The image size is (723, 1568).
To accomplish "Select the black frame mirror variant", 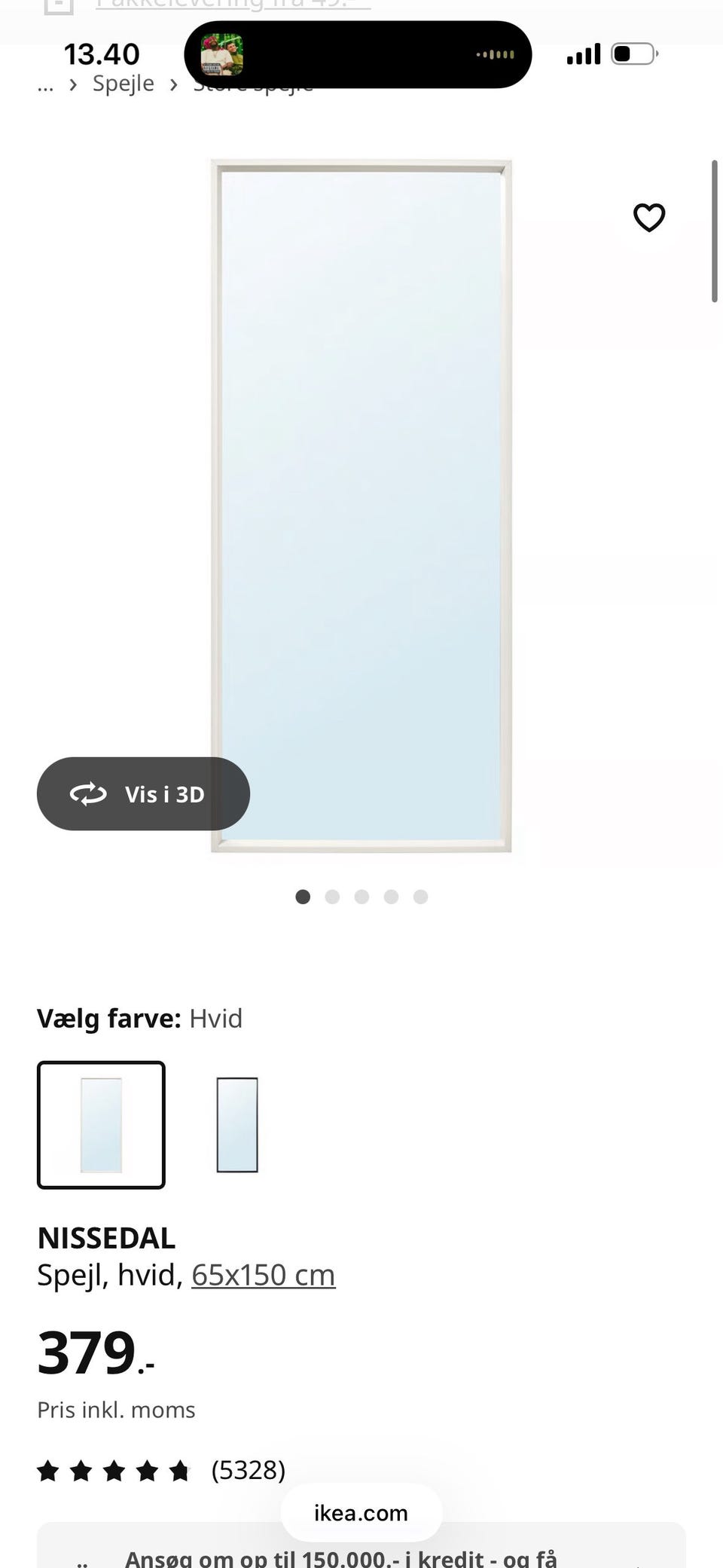I will pos(237,1125).
